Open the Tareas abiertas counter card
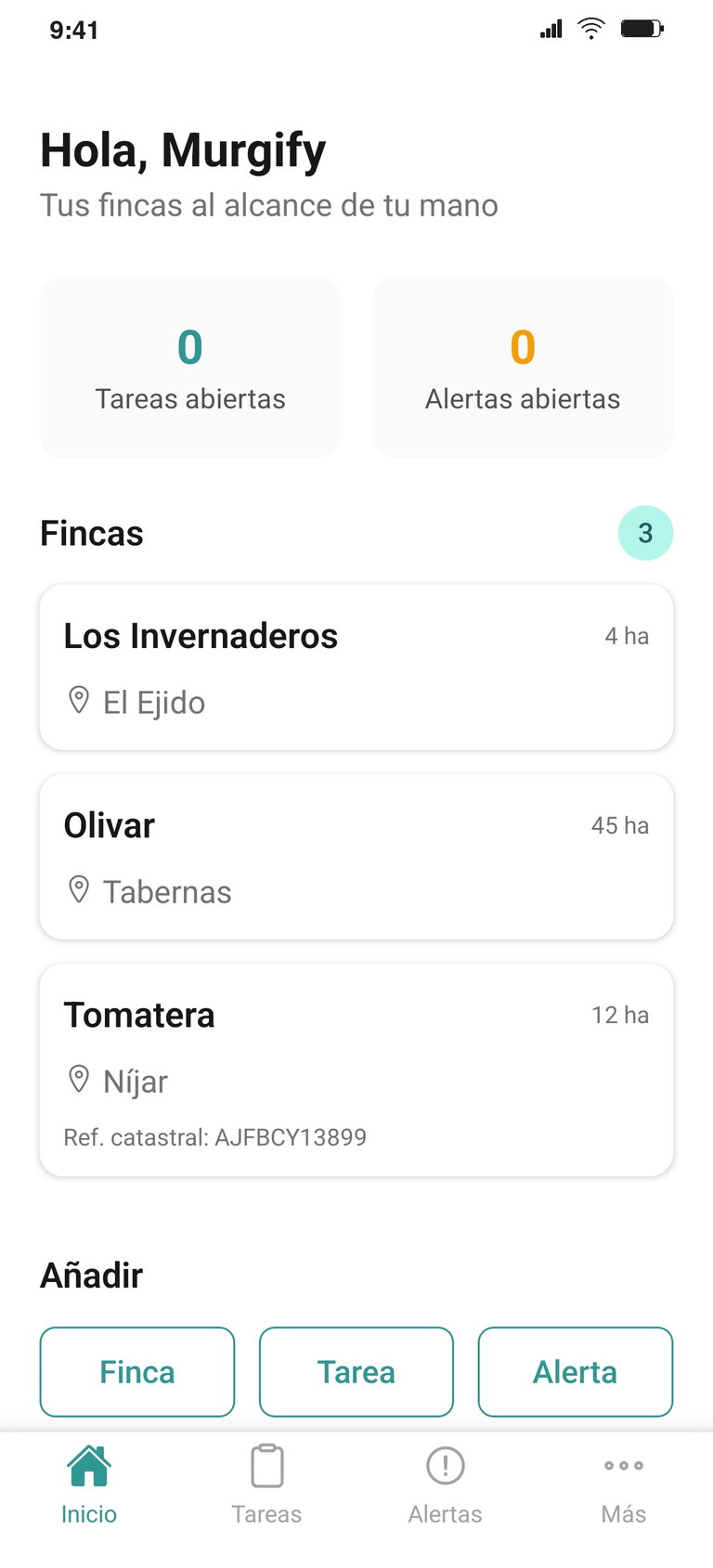 189,368
